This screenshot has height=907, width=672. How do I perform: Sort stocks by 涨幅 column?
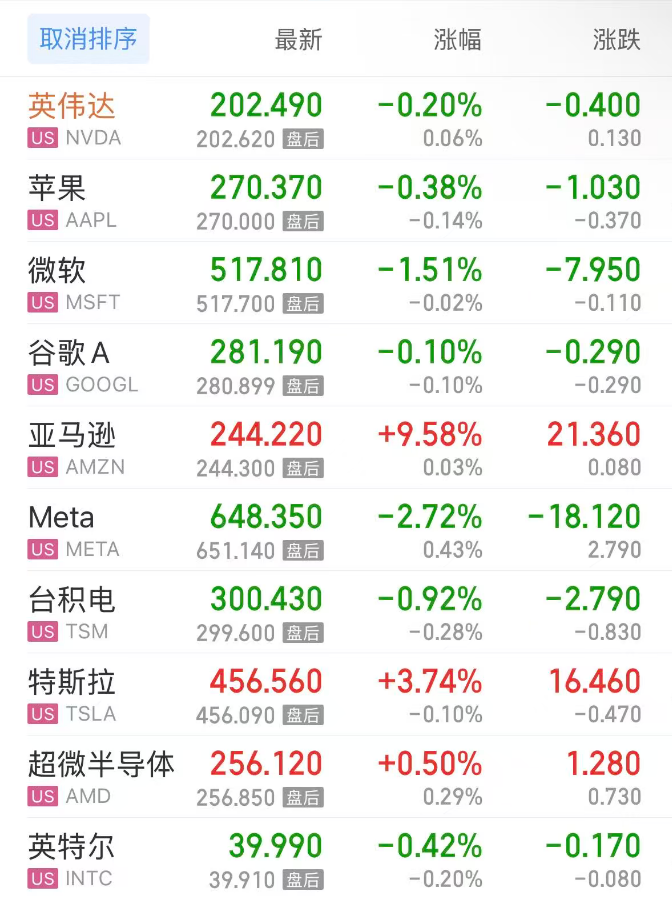point(457,40)
